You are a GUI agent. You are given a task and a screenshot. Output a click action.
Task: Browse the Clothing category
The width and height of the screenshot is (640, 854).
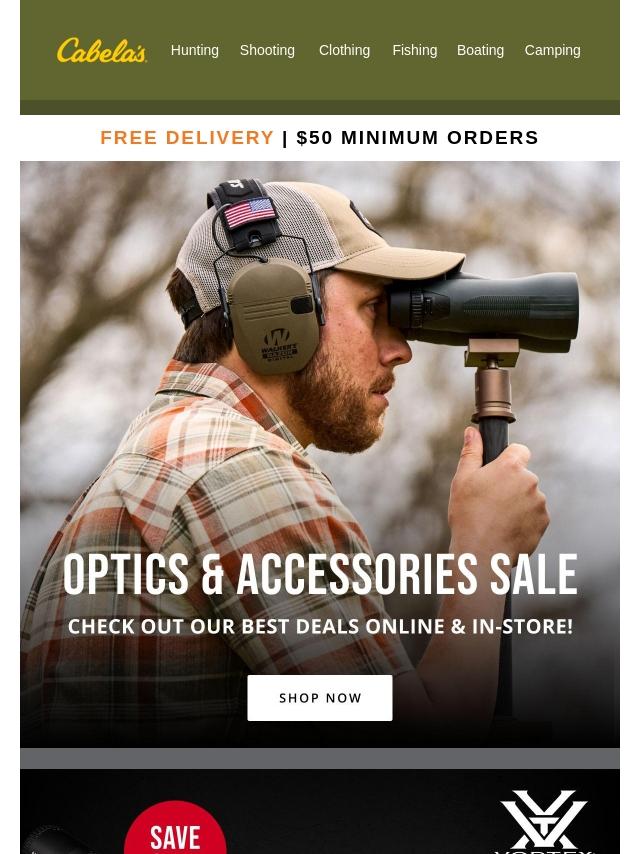point(344,50)
